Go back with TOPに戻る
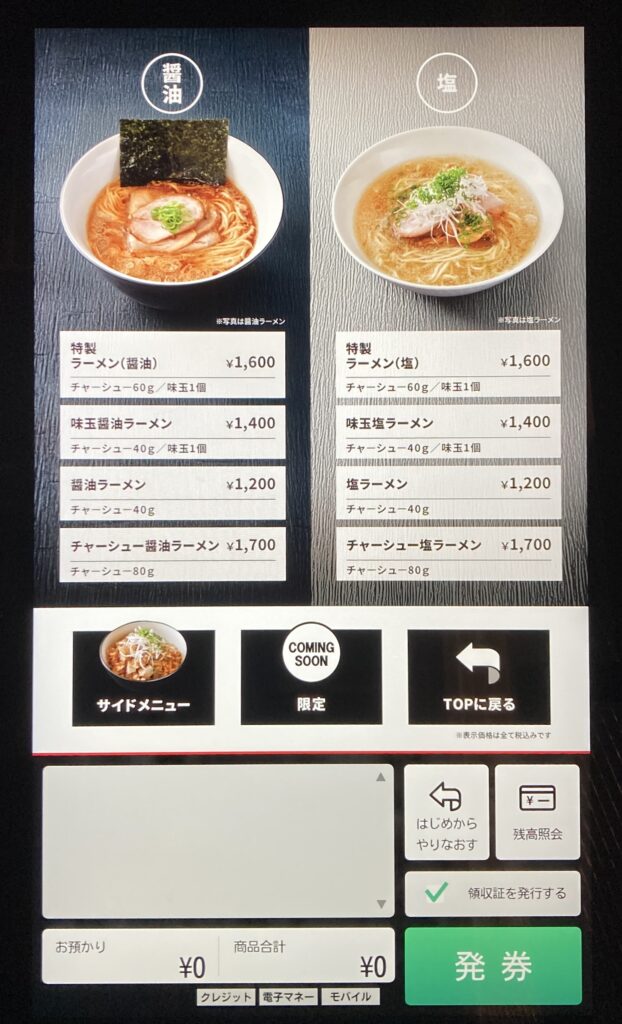The width and height of the screenshot is (622, 1024). (479, 676)
